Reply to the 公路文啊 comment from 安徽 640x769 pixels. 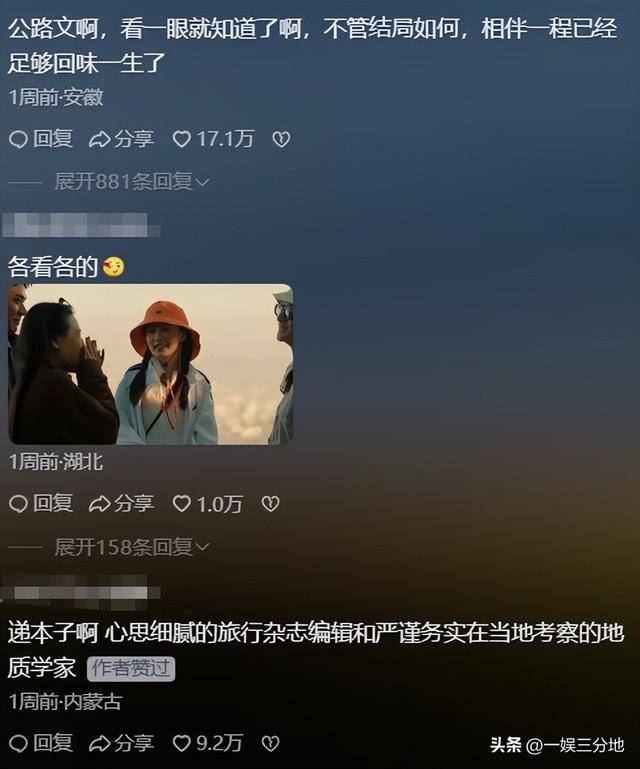click(x=40, y=139)
